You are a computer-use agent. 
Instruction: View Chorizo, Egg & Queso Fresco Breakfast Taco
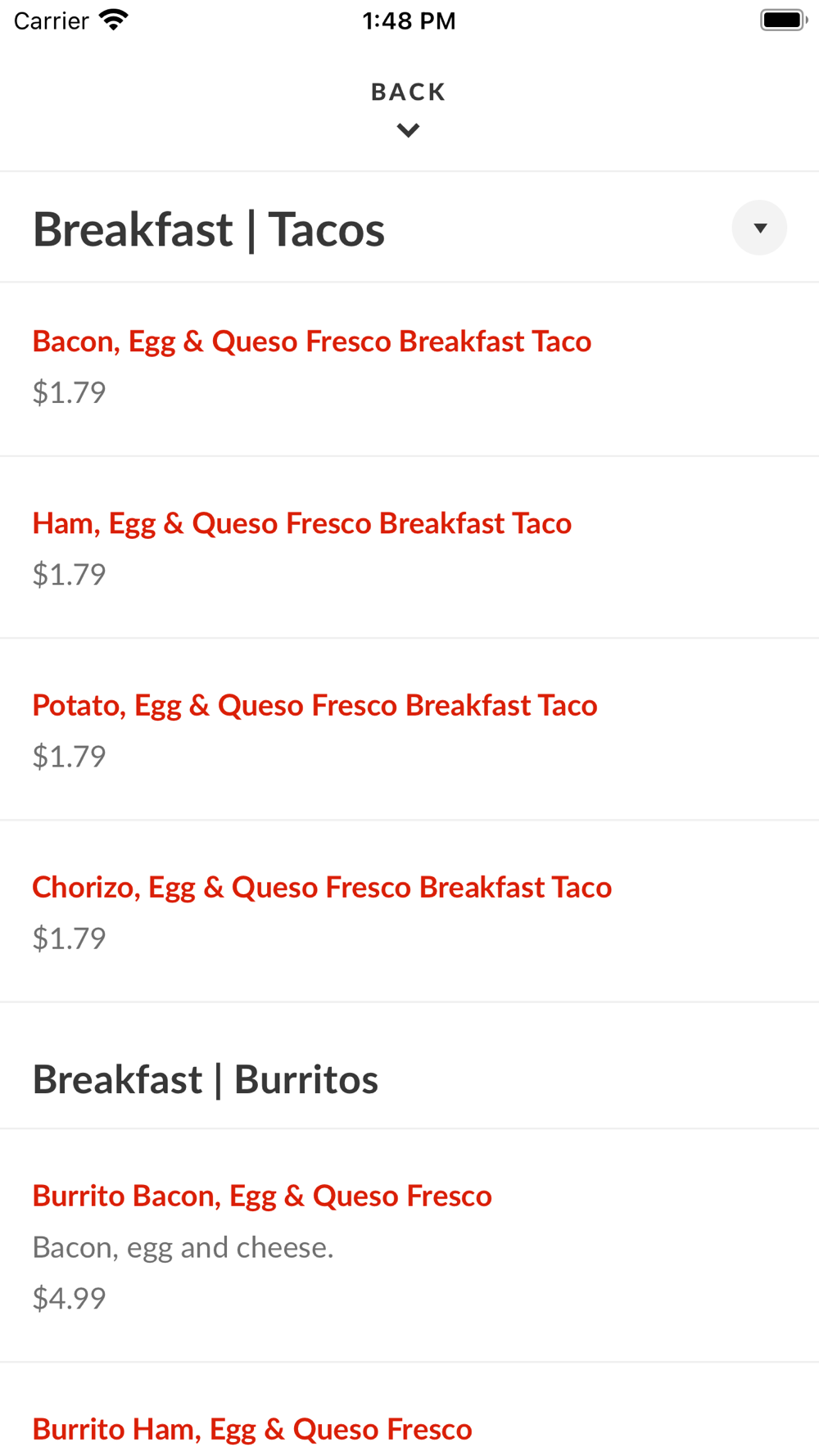click(409, 911)
